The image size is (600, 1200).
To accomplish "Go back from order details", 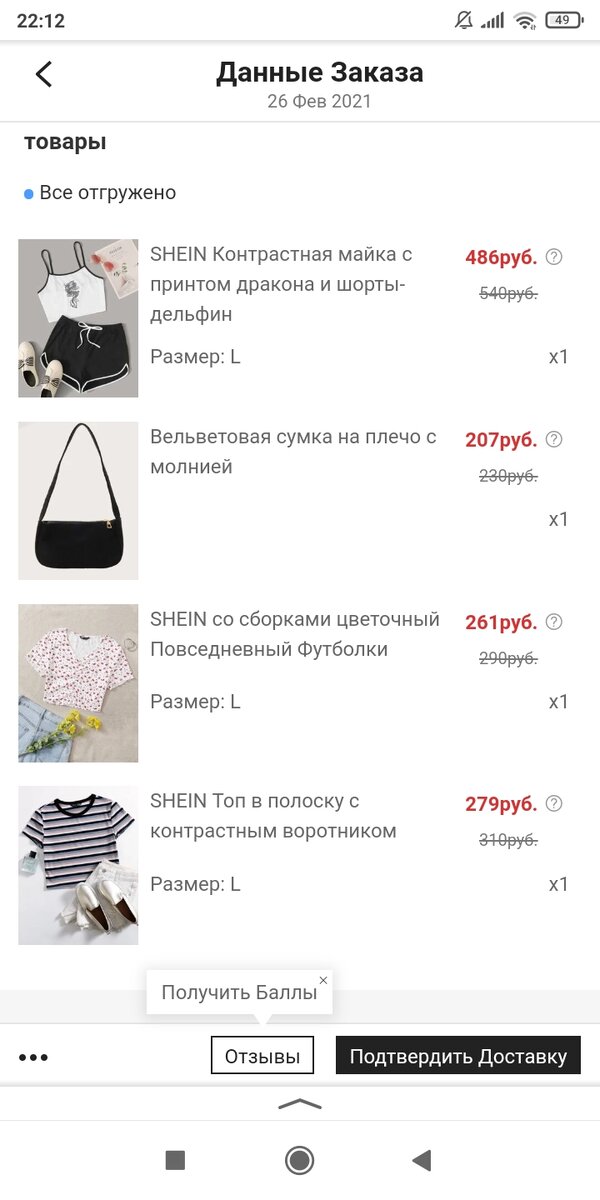I will pyautogui.click(x=44, y=74).
